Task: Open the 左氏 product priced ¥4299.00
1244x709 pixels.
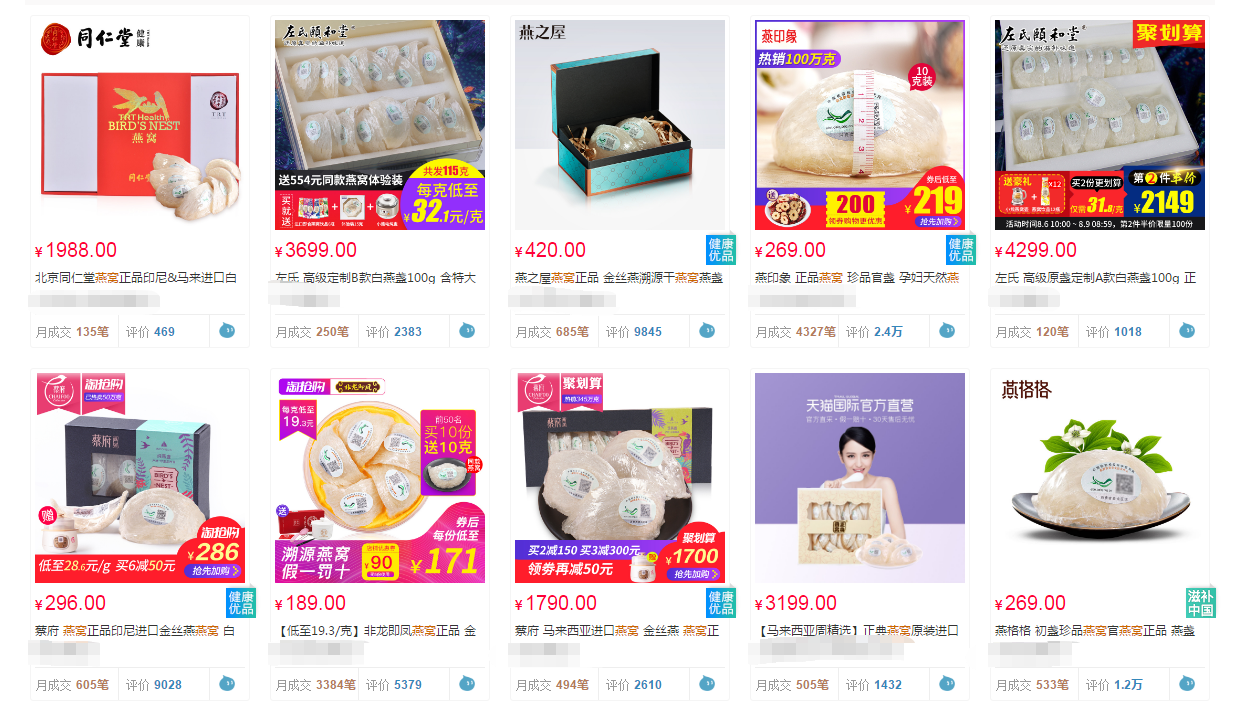Action: (x=1099, y=125)
